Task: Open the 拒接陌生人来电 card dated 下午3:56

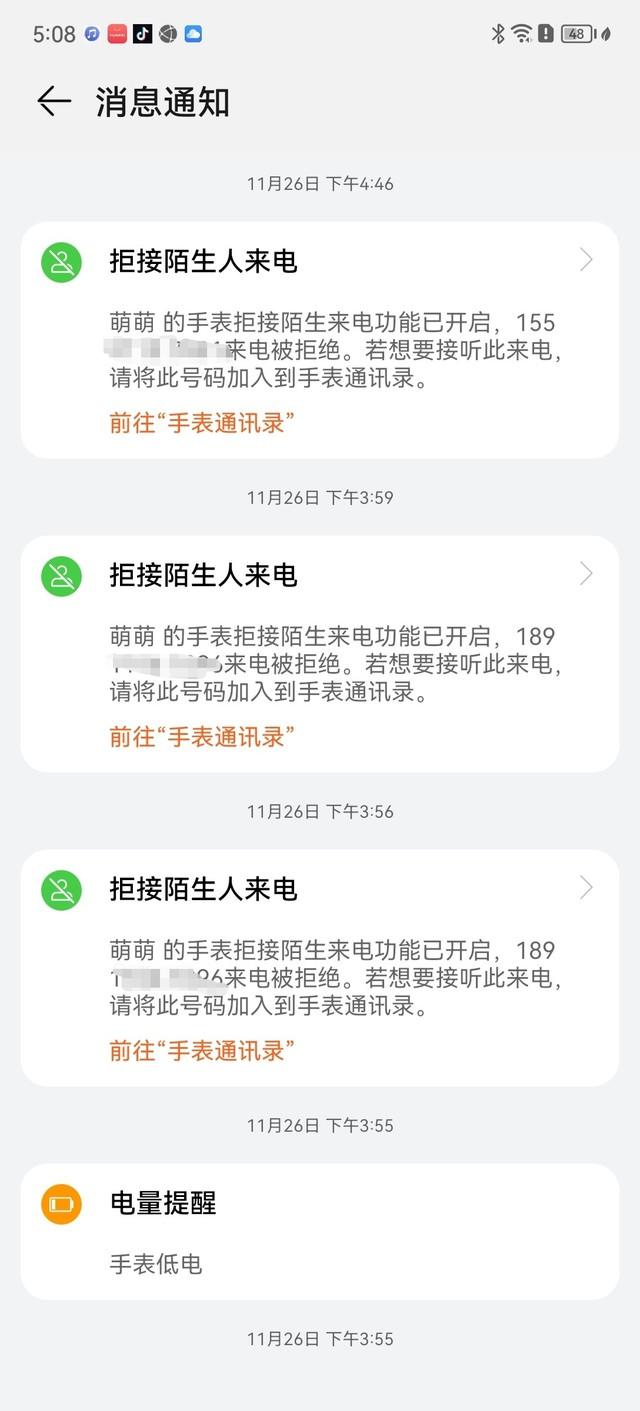Action: point(320,968)
